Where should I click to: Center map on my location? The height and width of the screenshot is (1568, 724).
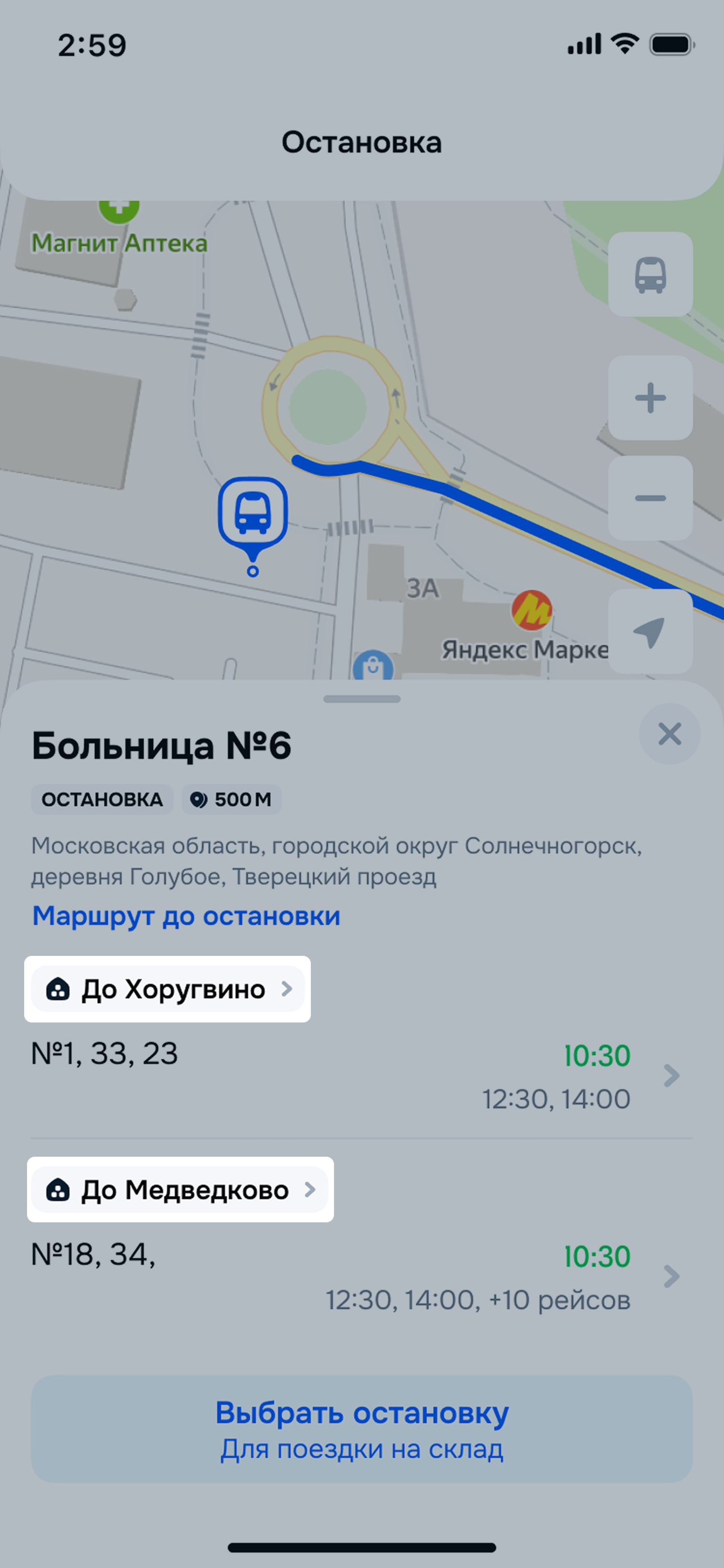click(x=650, y=631)
